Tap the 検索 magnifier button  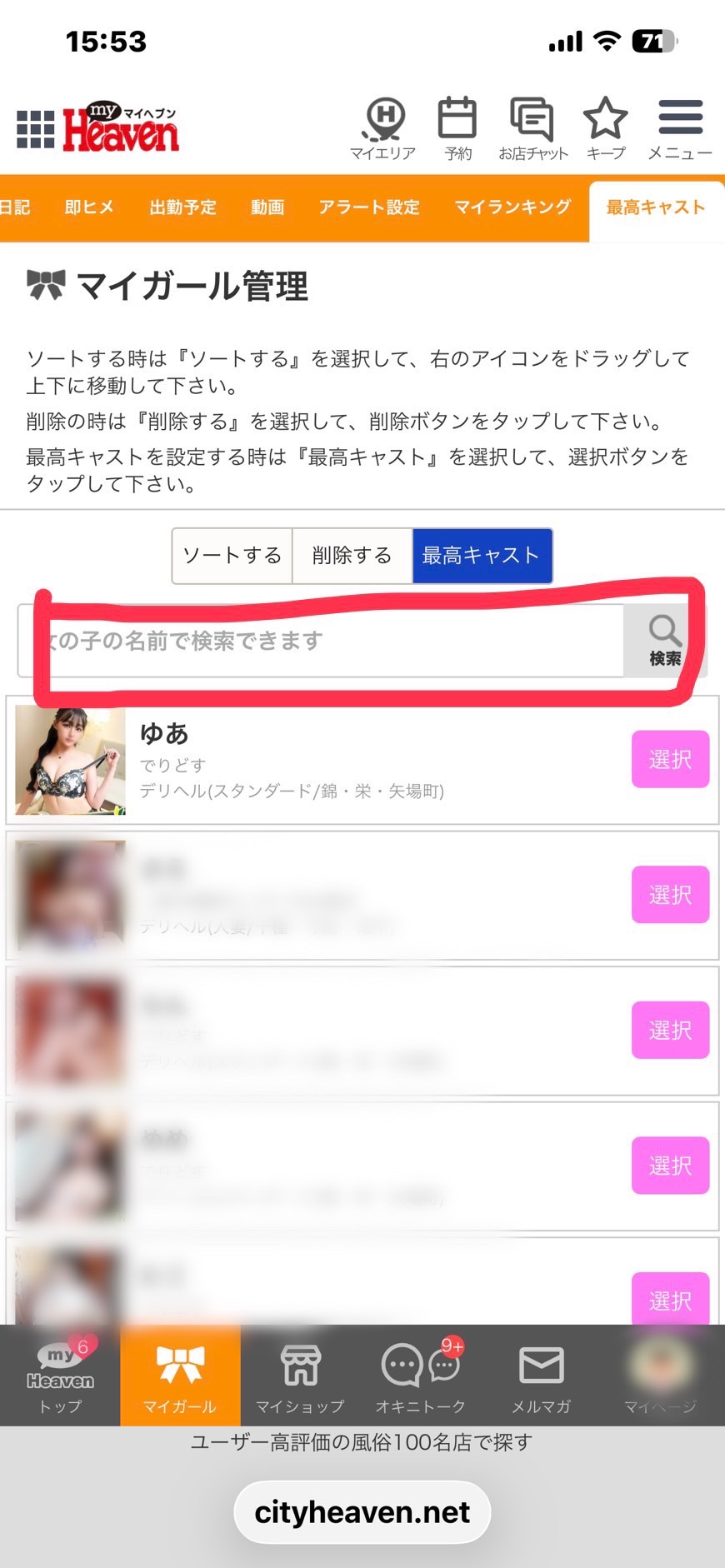tap(665, 641)
